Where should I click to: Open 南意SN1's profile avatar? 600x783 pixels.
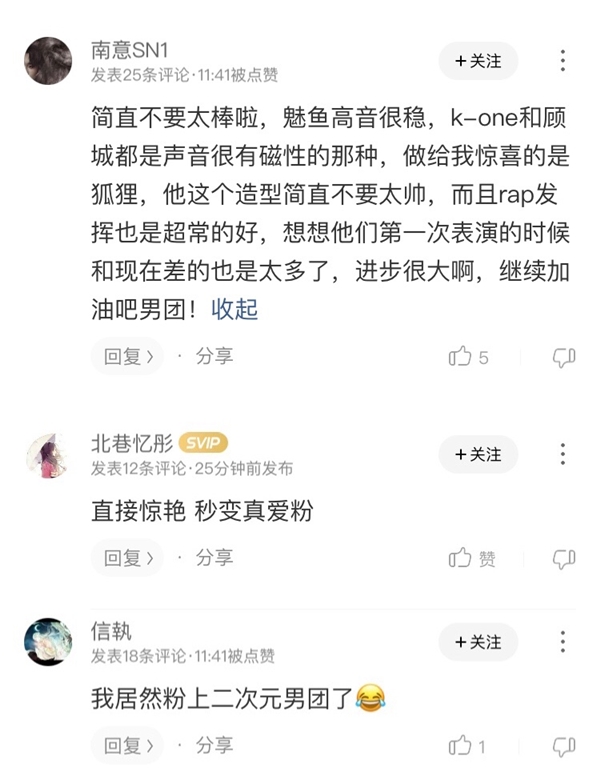click(x=48, y=61)
